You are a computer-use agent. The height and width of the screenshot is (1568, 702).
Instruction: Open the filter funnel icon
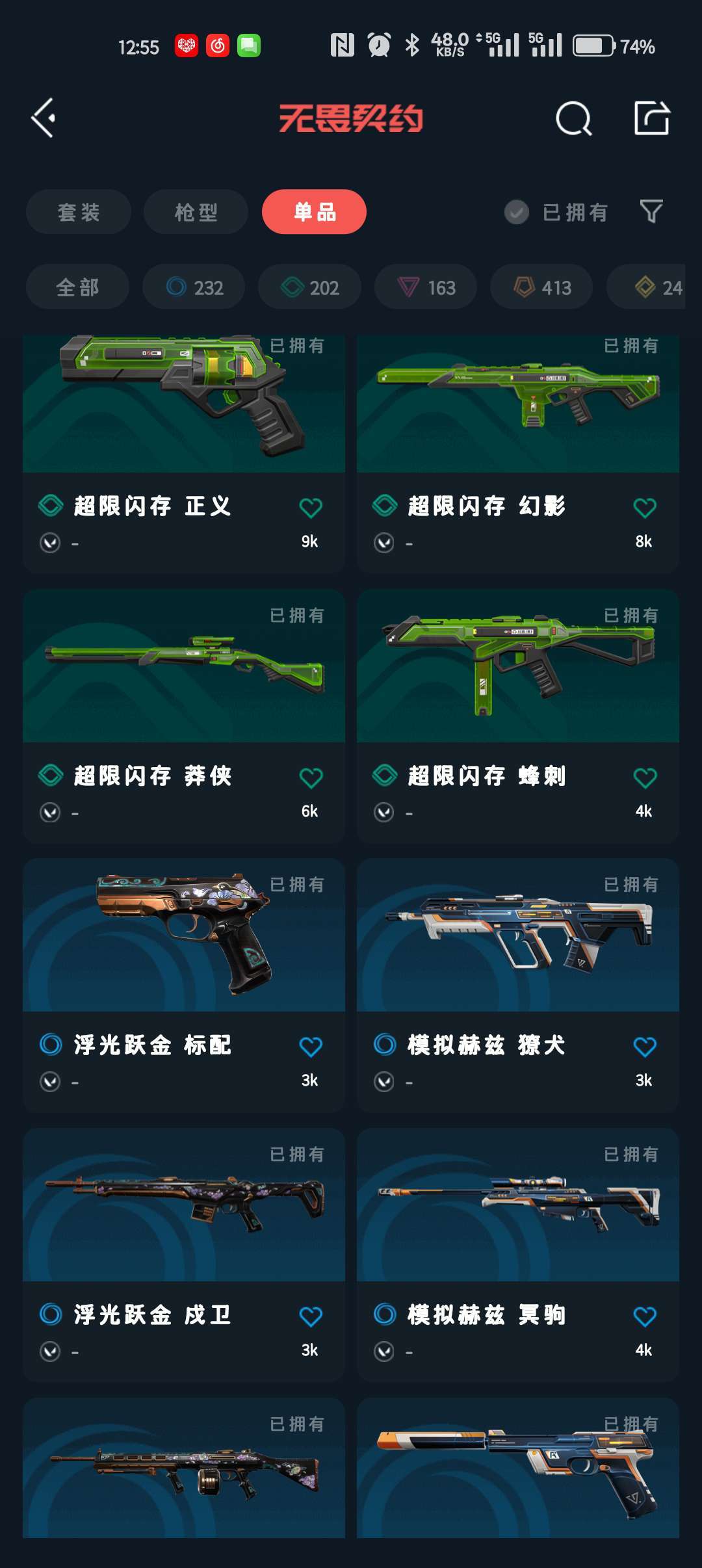click(x=649, y=212)
